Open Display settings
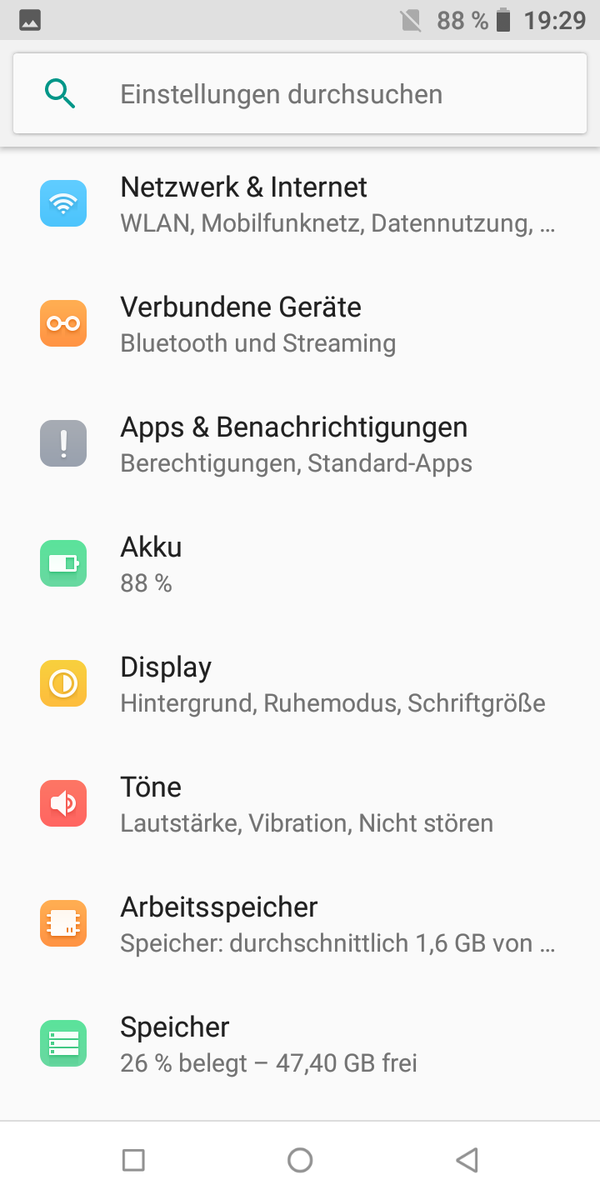The height and width of the screenshot is (1200, 600). tap(300, 684)
